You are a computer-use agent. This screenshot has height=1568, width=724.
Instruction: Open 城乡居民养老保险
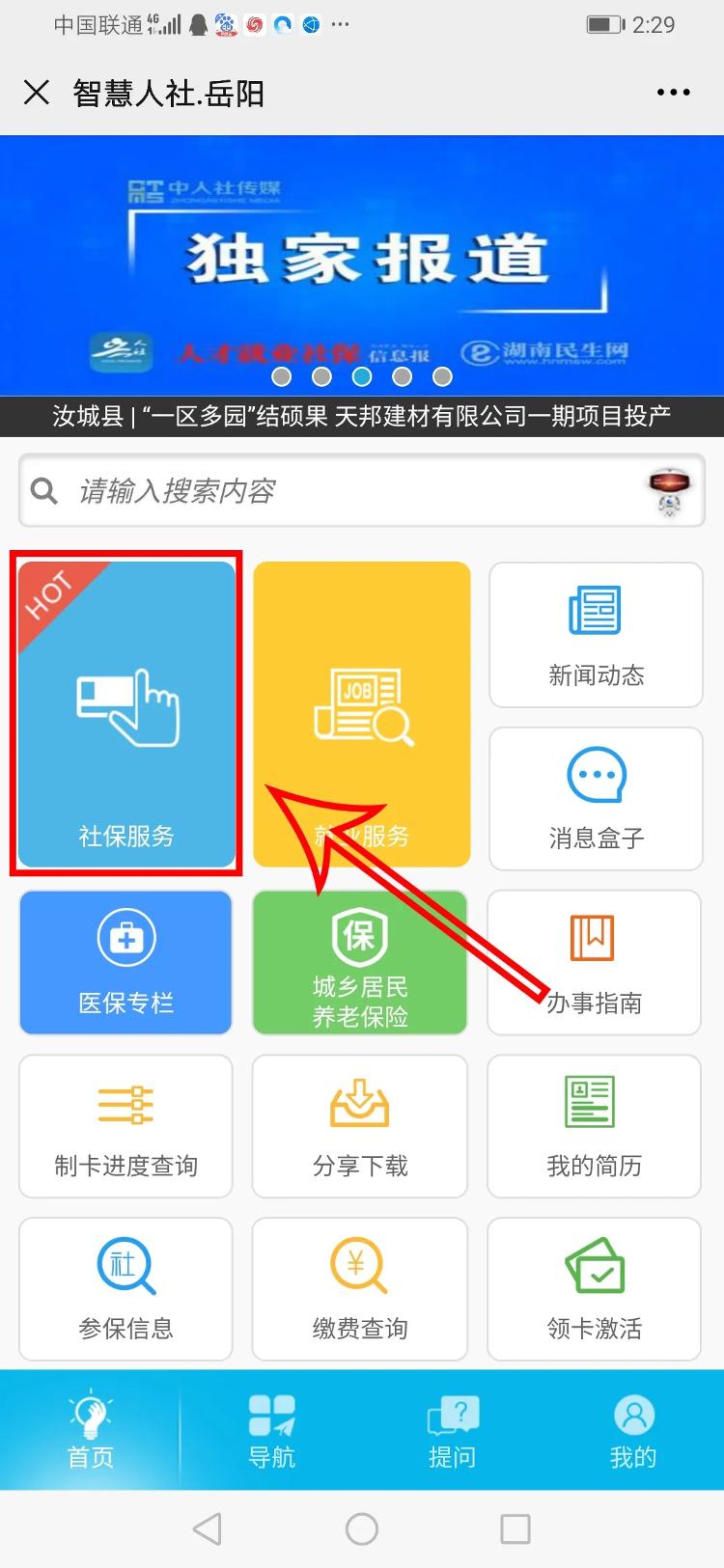pyautogui.click(x=360, y=962)
